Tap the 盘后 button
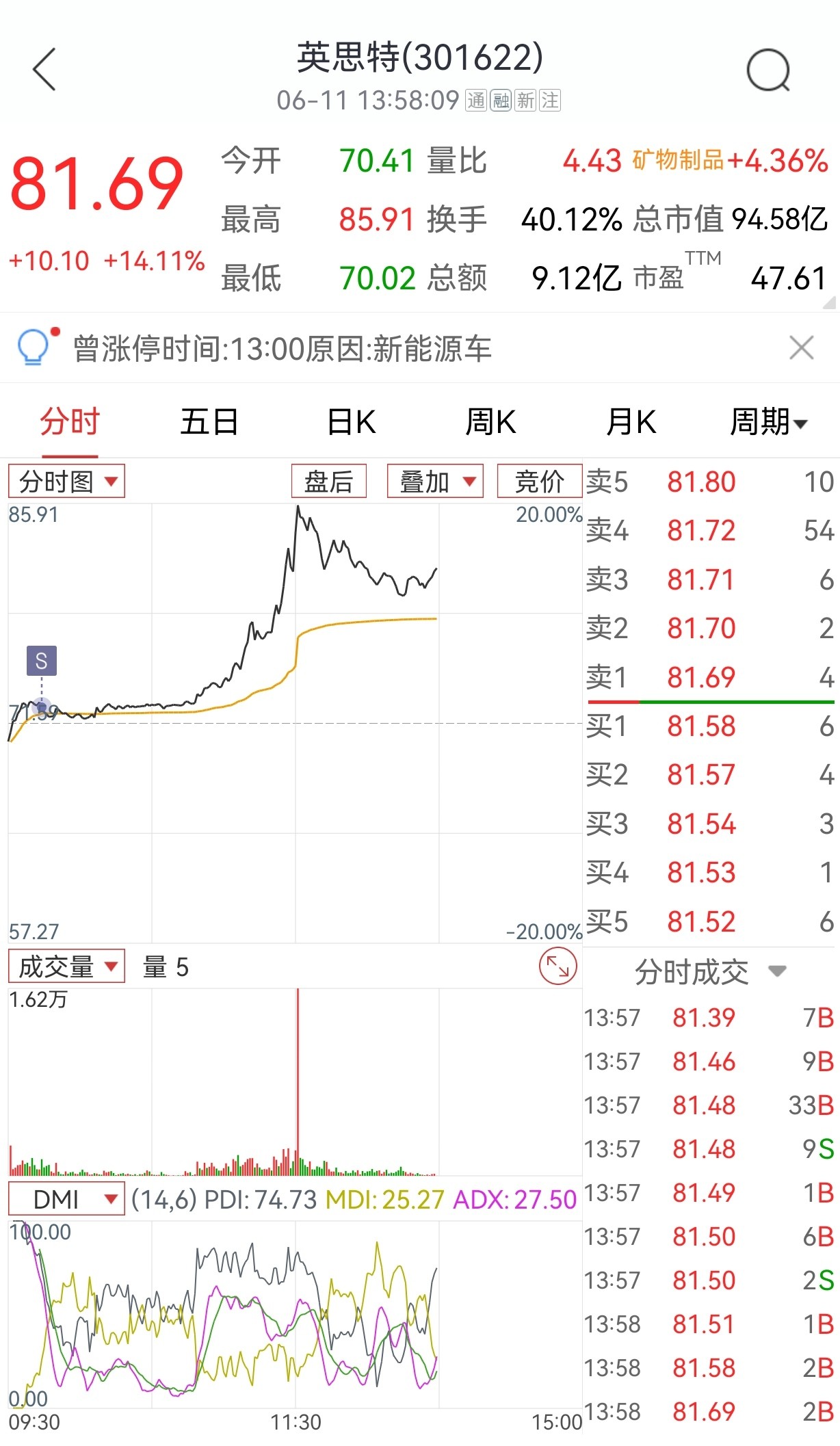 point(329,482)
